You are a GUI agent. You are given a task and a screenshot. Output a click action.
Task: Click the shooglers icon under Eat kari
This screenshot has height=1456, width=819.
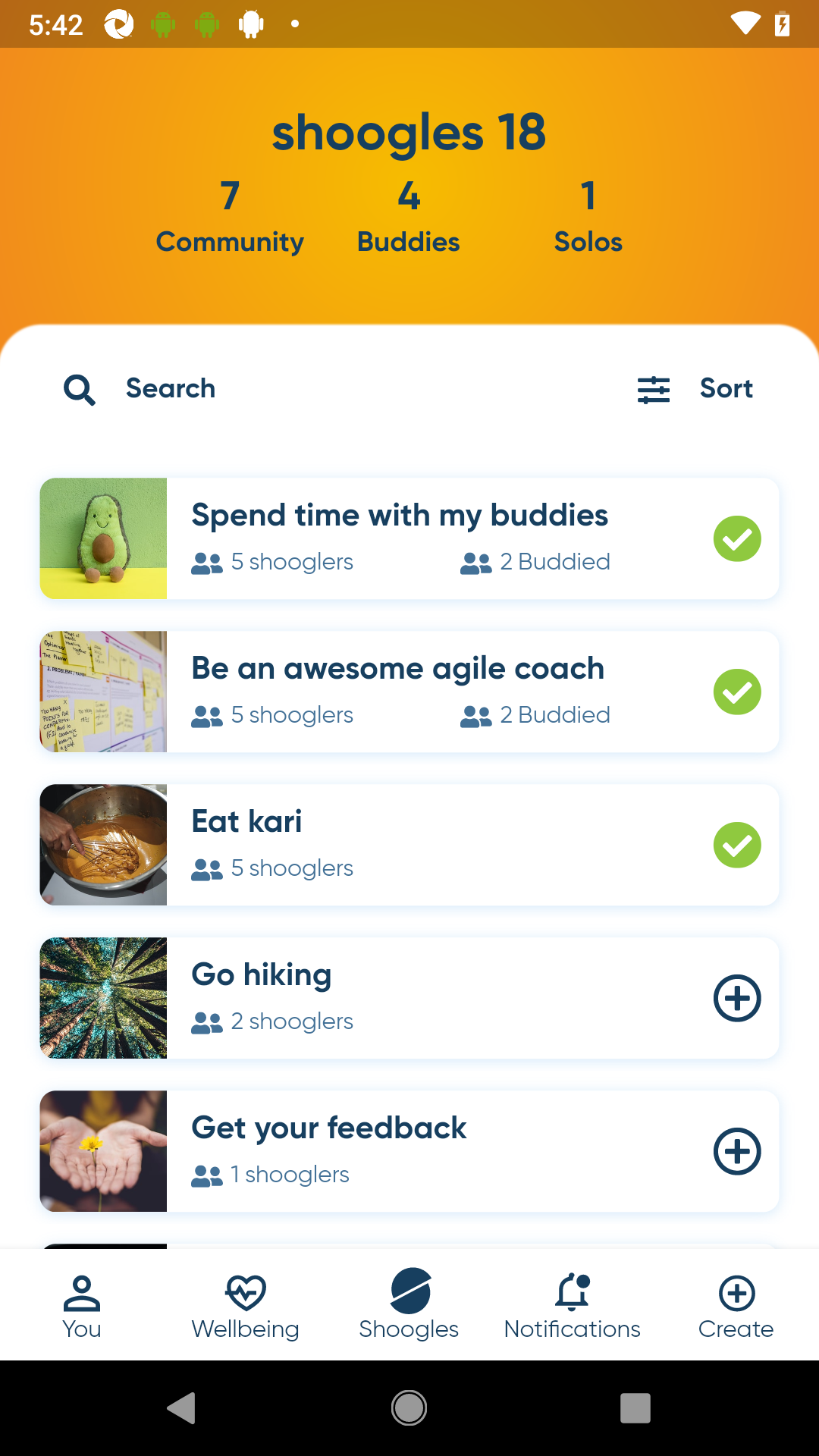coord(206,869)
